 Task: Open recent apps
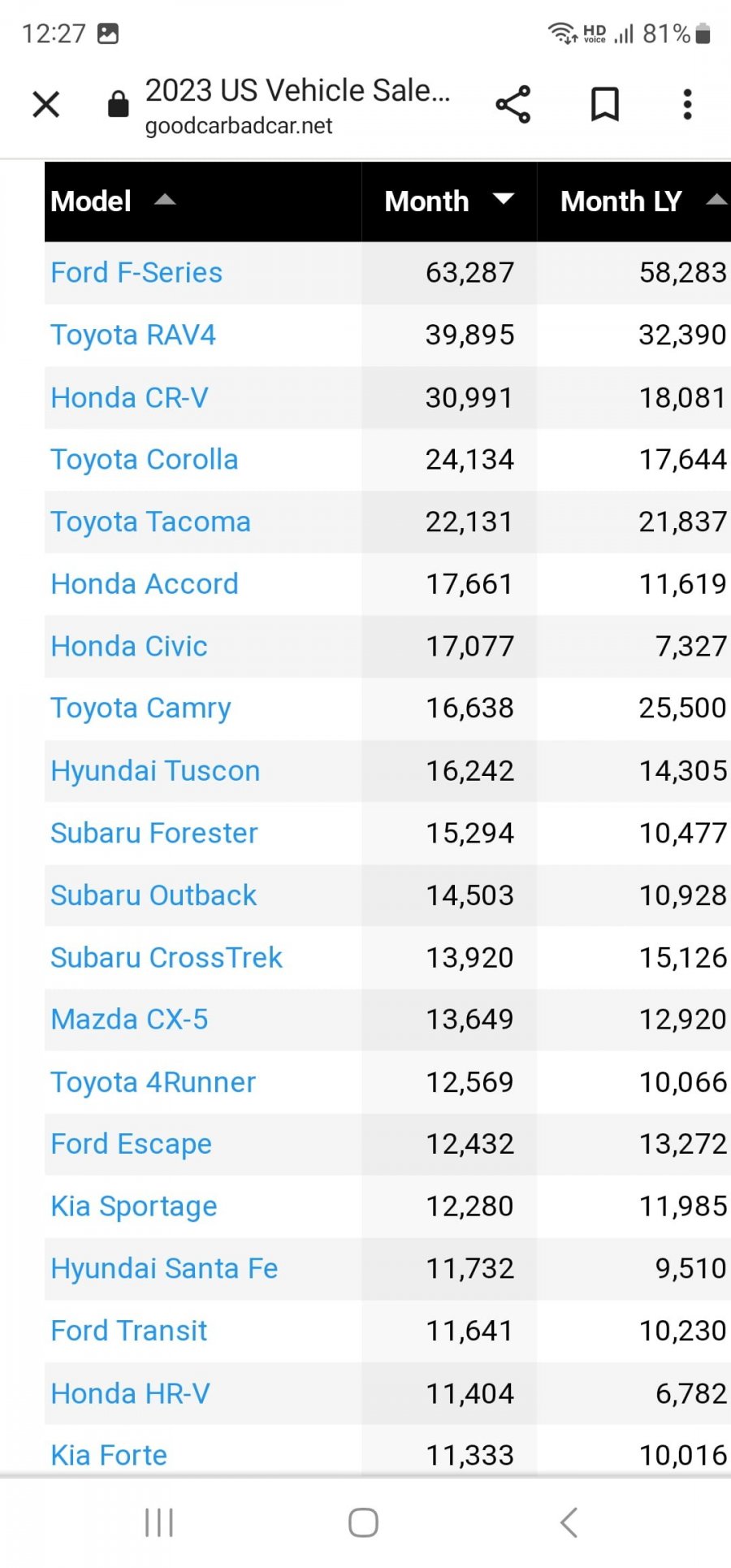[159, 1523]
